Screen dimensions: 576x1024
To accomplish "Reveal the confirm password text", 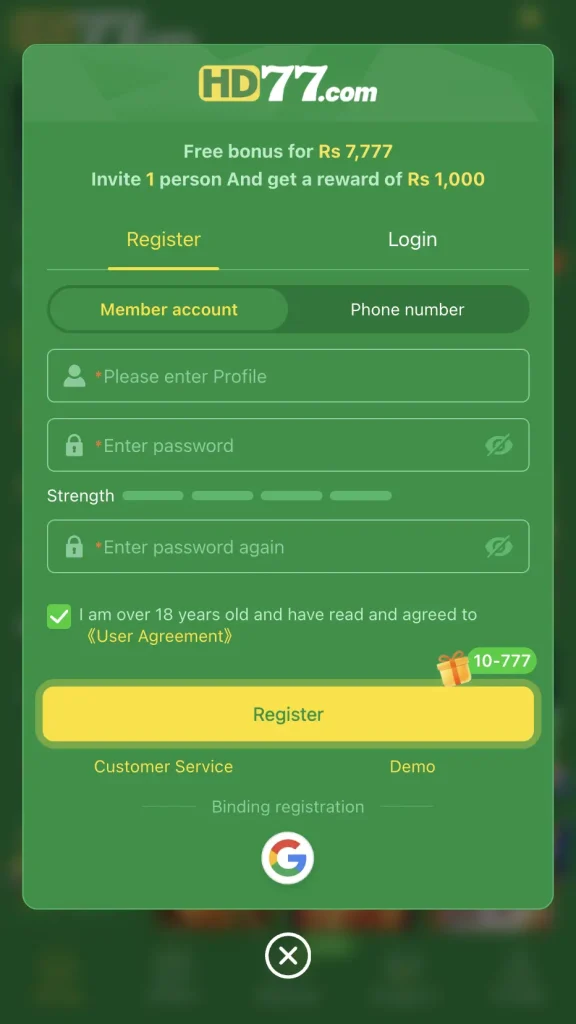I will click(x=499, y=547).
